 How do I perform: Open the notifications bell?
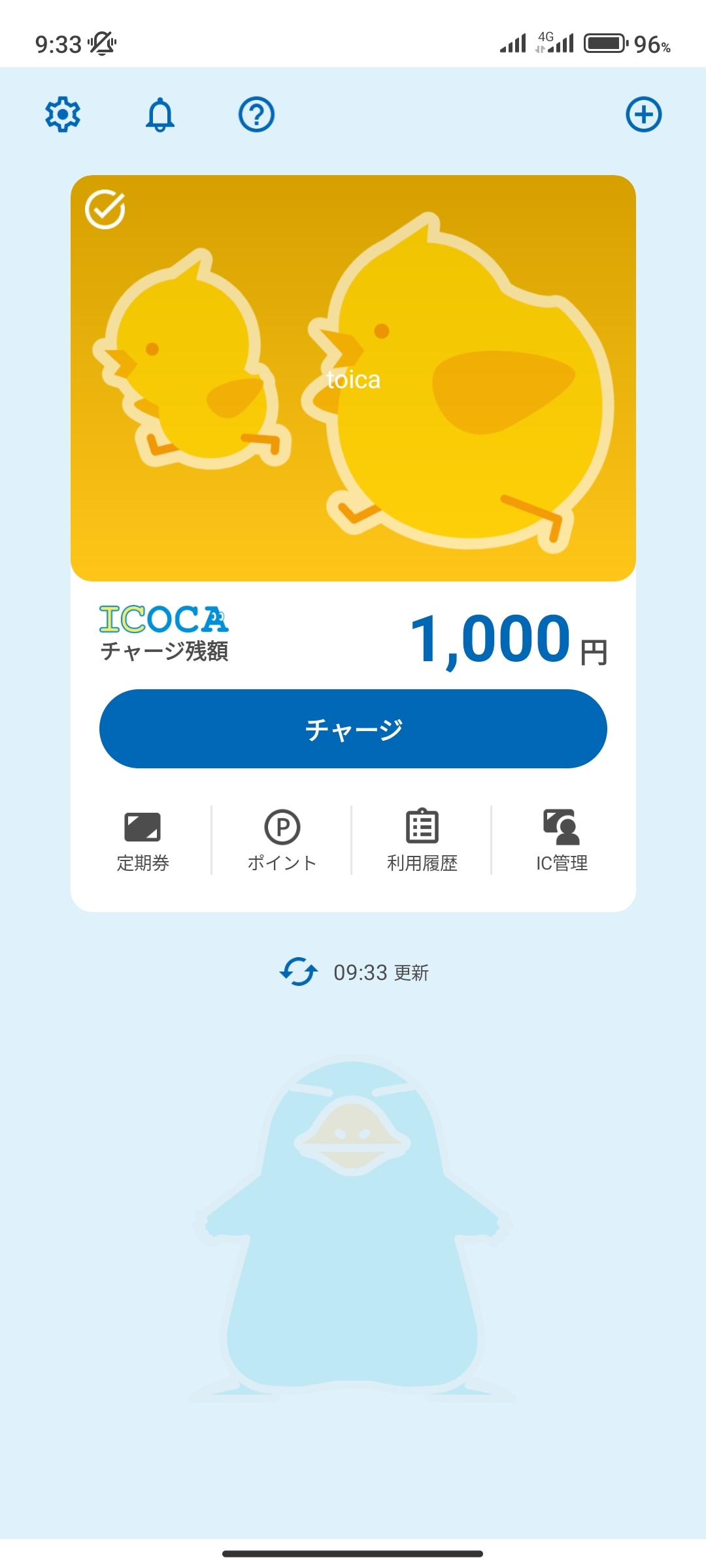[x=160, y=115]
